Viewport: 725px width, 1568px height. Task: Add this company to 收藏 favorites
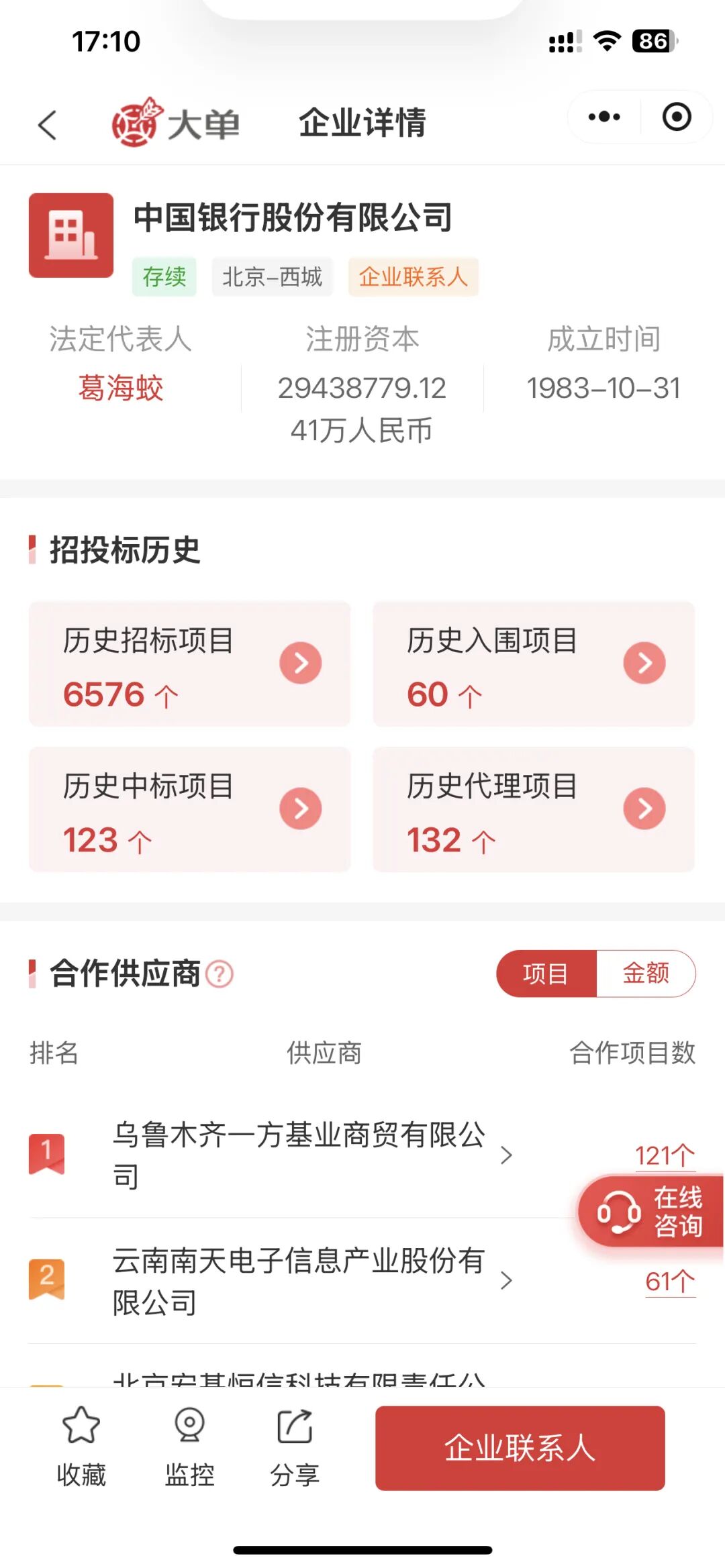[81, 1447]
